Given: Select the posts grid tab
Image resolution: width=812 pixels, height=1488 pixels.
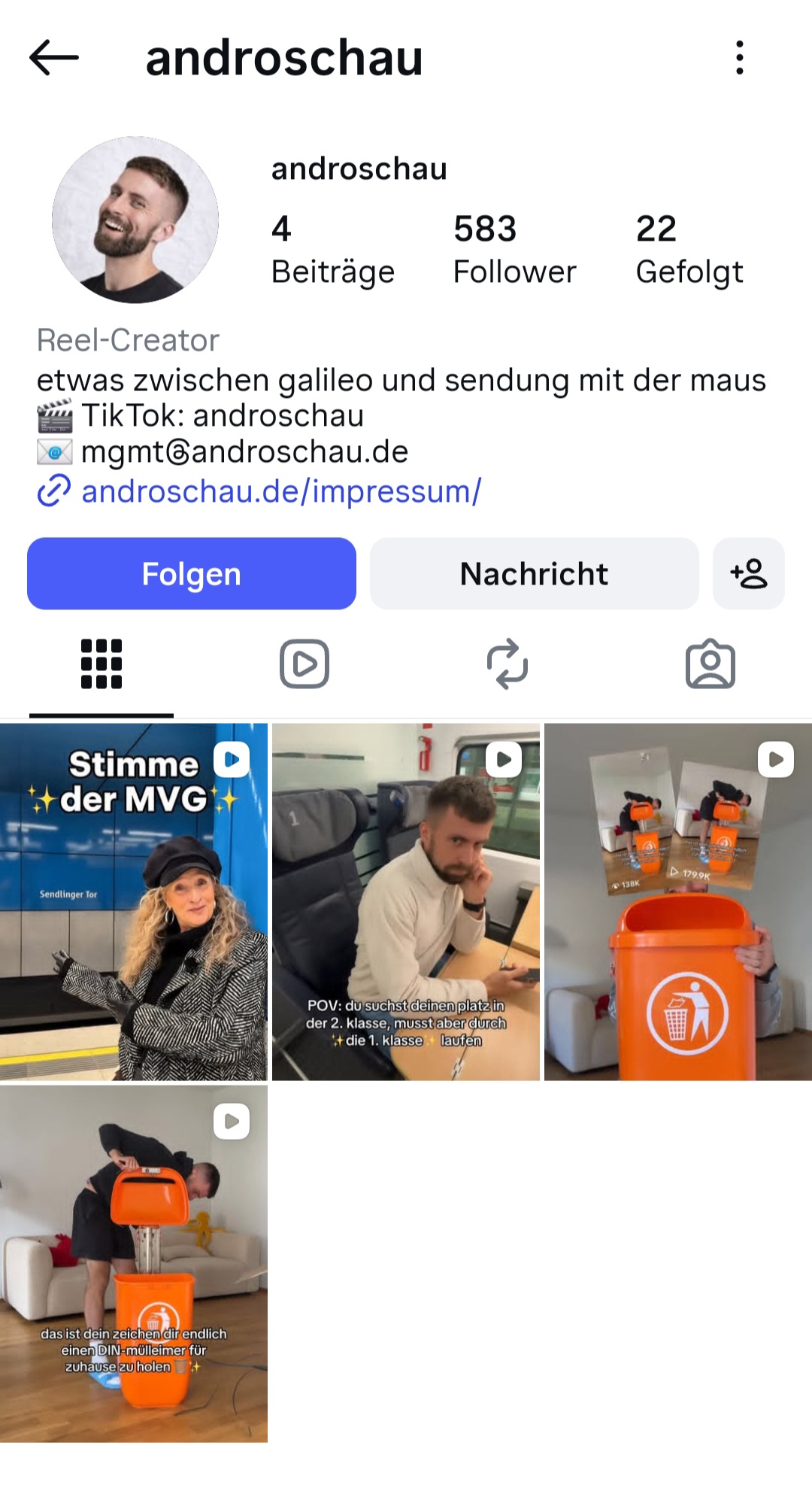Looking at the screenshot, I should (101, 664).
